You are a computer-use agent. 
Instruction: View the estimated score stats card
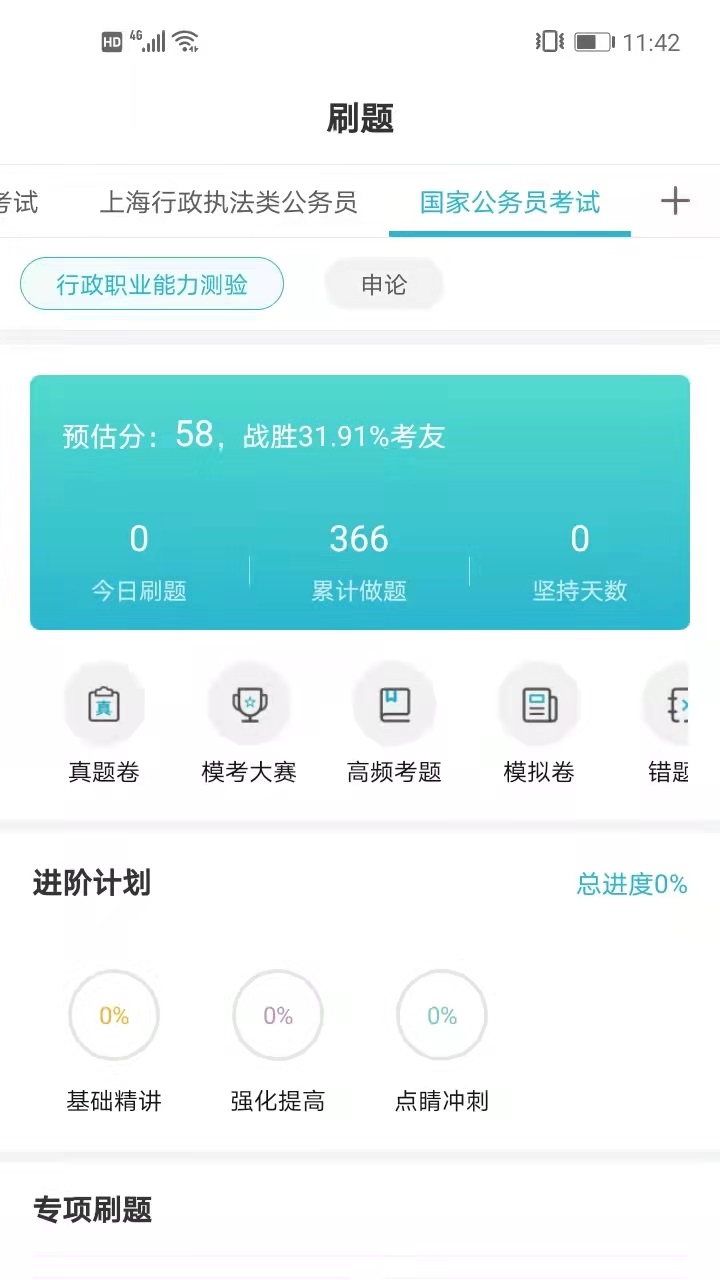click(x=360, y=502)
